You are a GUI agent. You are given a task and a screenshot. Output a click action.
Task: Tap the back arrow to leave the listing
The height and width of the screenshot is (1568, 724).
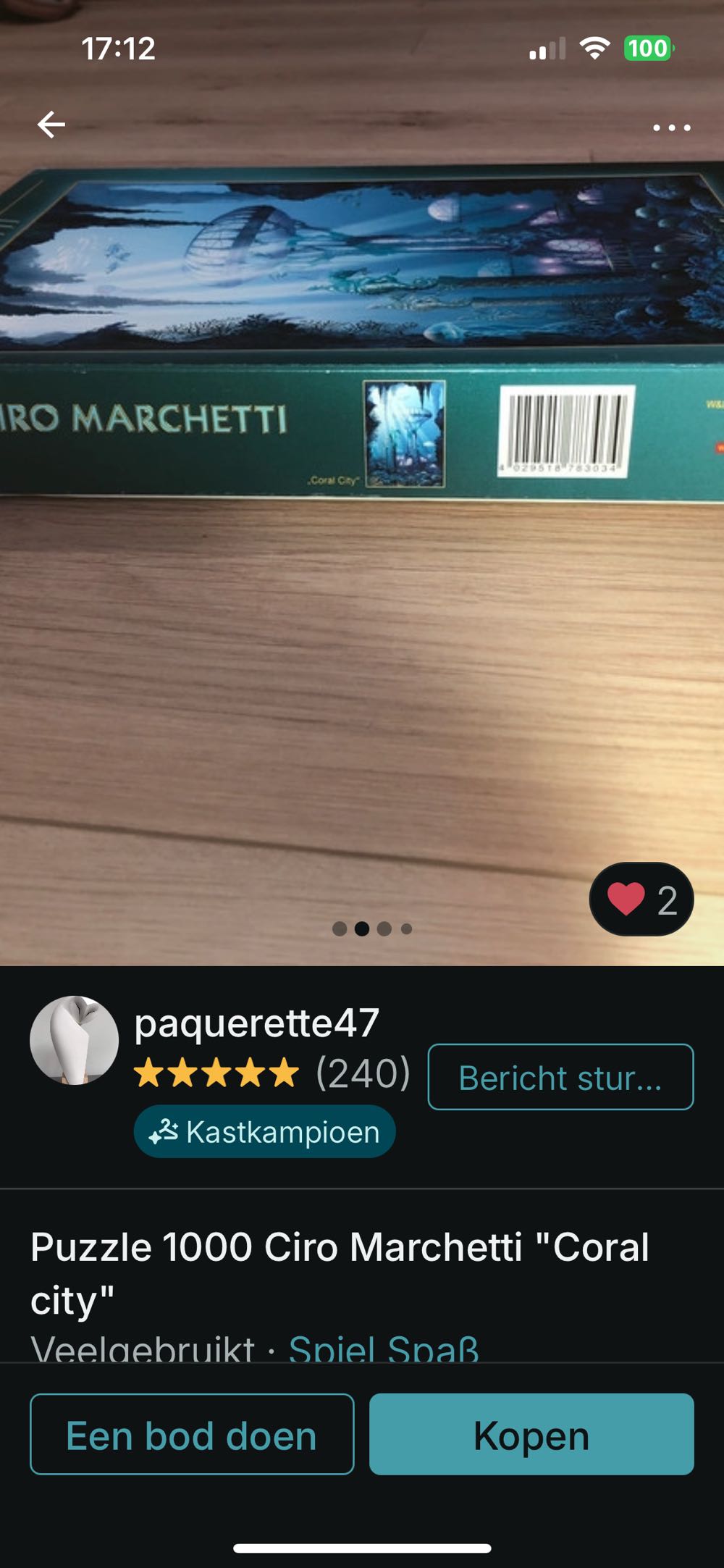click(x=49, y=125)
